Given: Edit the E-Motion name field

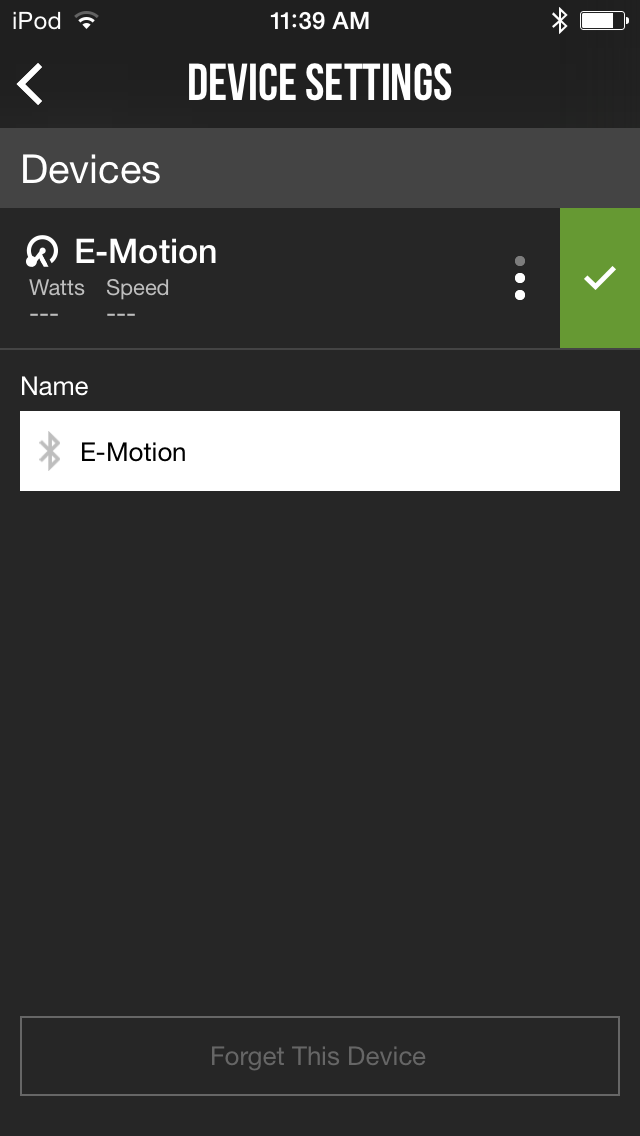Looking at the screenshot, I should 320,451.
